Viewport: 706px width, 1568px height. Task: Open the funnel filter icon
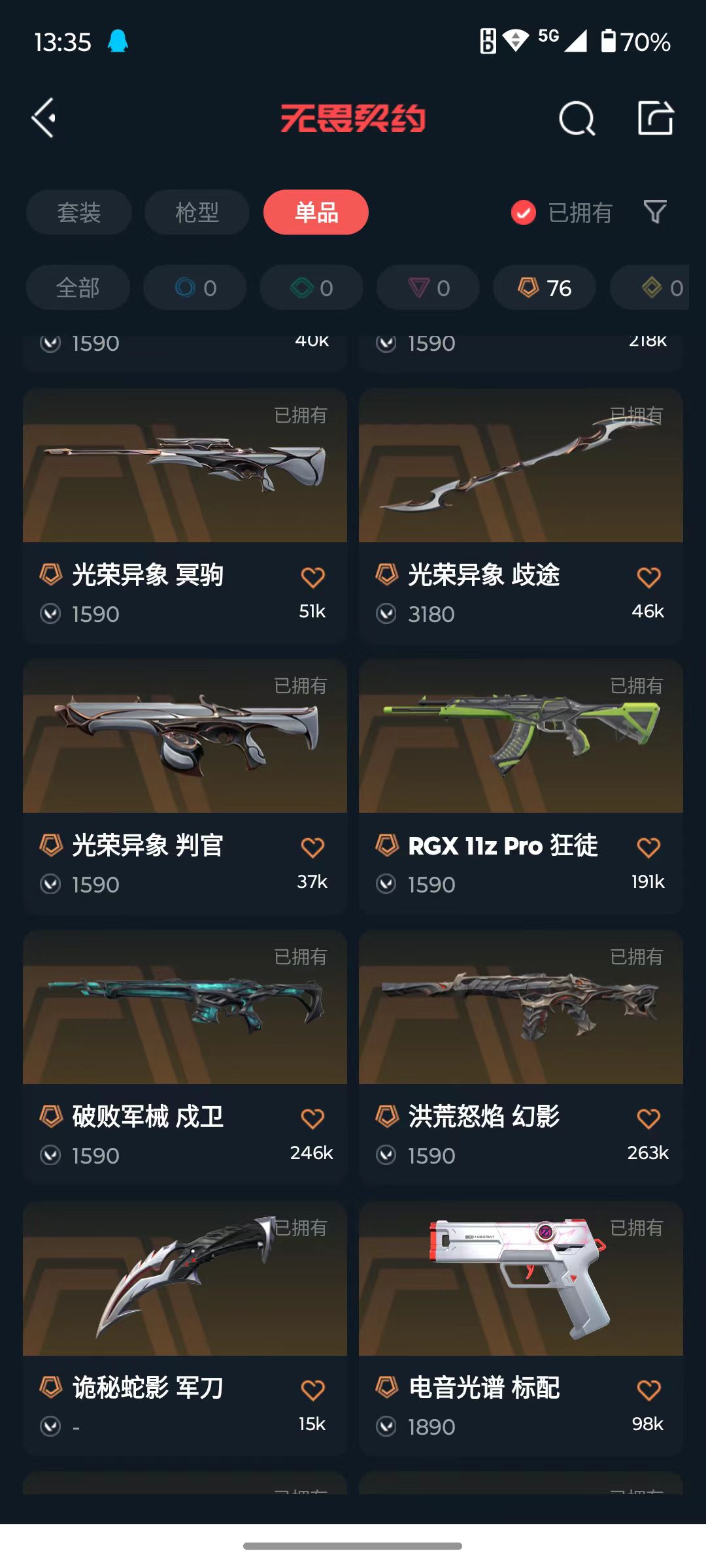(x=655, y=212)
